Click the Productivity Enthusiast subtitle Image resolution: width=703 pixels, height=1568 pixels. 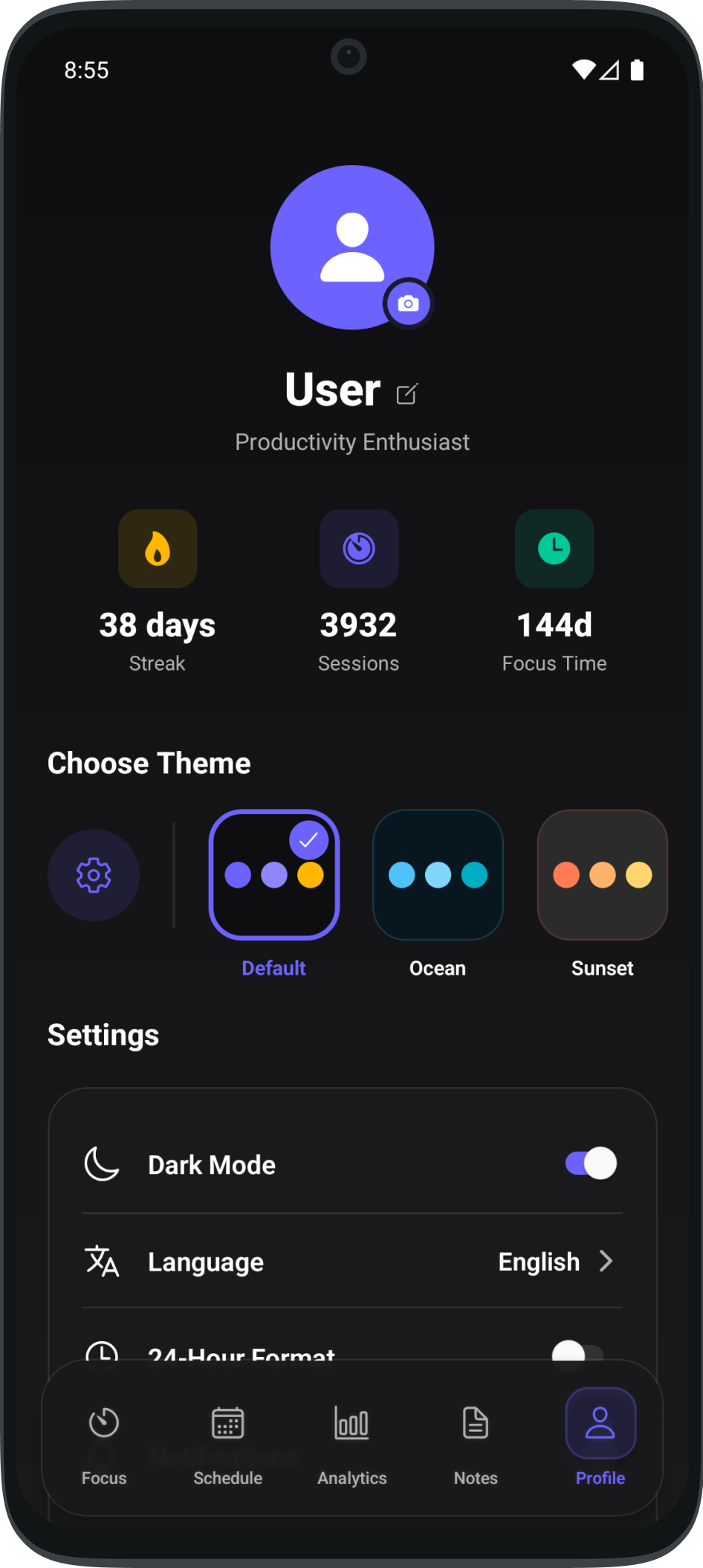point(351,442)
